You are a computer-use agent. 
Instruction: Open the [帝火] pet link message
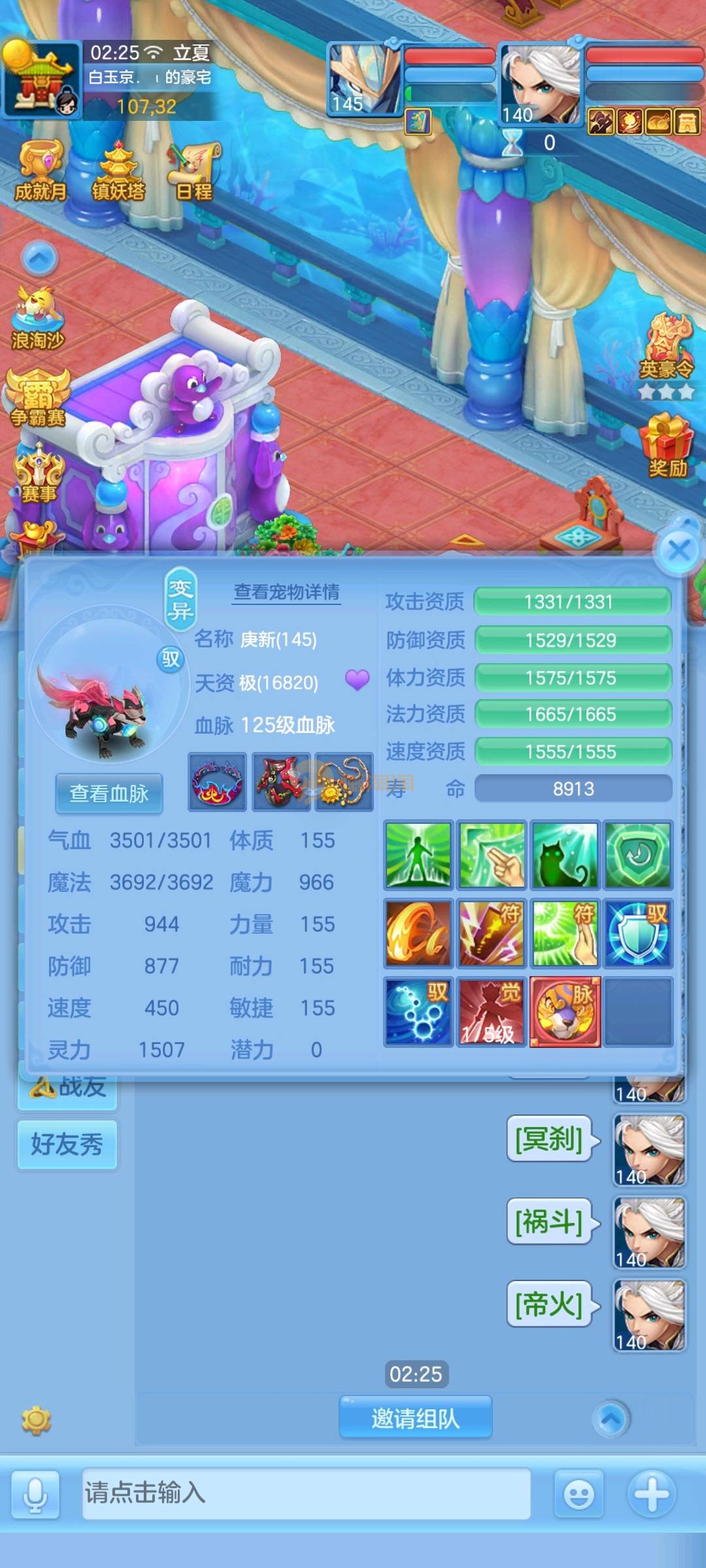(549, 1304)
